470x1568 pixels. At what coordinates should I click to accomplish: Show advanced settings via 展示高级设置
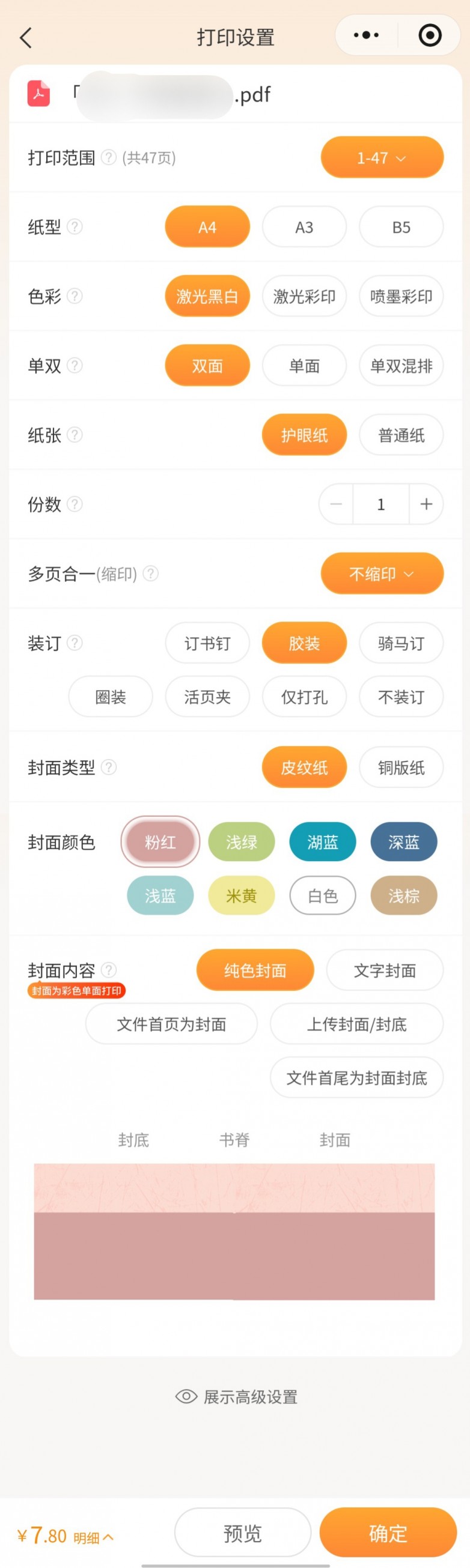tap(236, 1396)
